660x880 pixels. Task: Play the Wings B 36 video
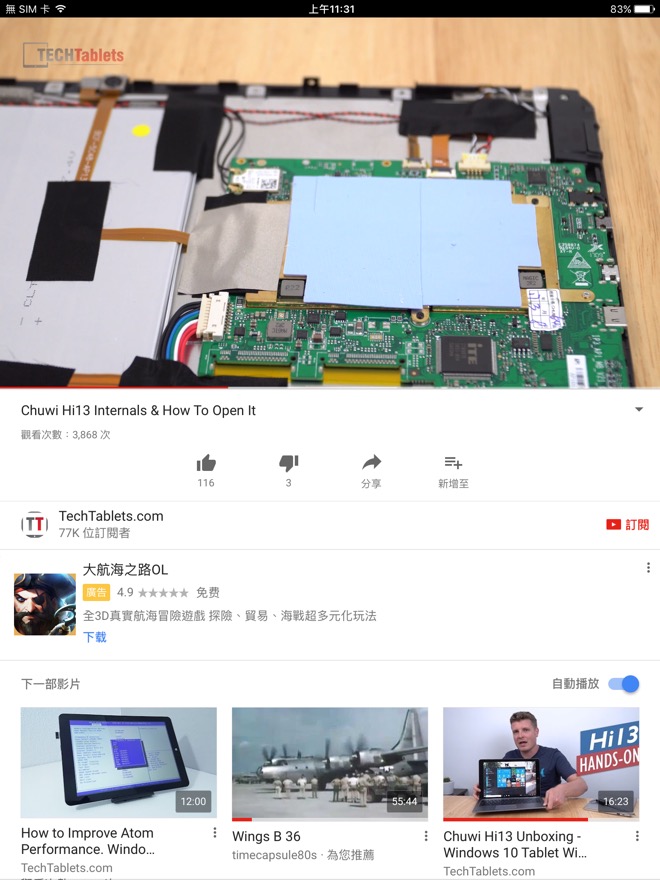tap(329, 763)
